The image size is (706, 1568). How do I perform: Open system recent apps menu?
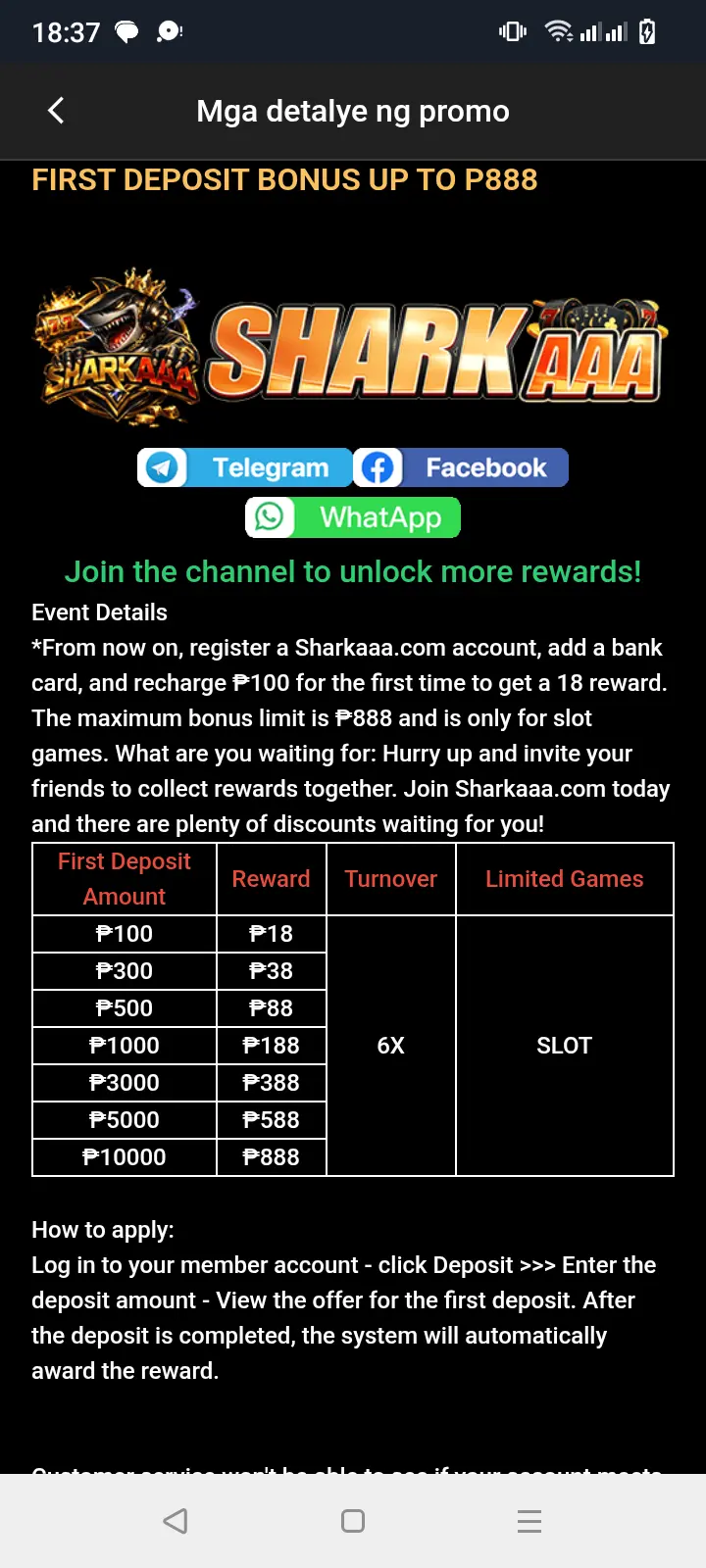[529, 1521]
